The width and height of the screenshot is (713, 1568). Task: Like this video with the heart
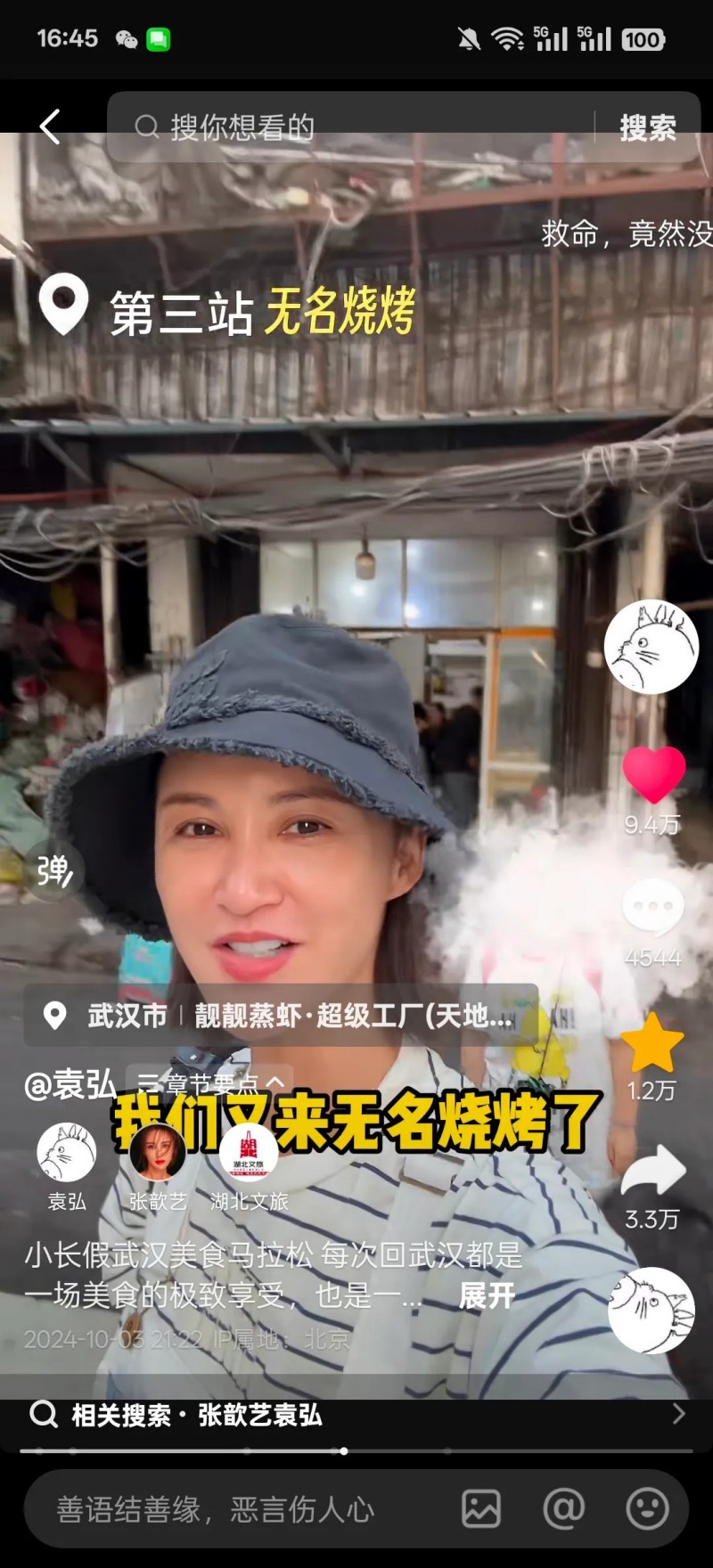coord(653,774)
